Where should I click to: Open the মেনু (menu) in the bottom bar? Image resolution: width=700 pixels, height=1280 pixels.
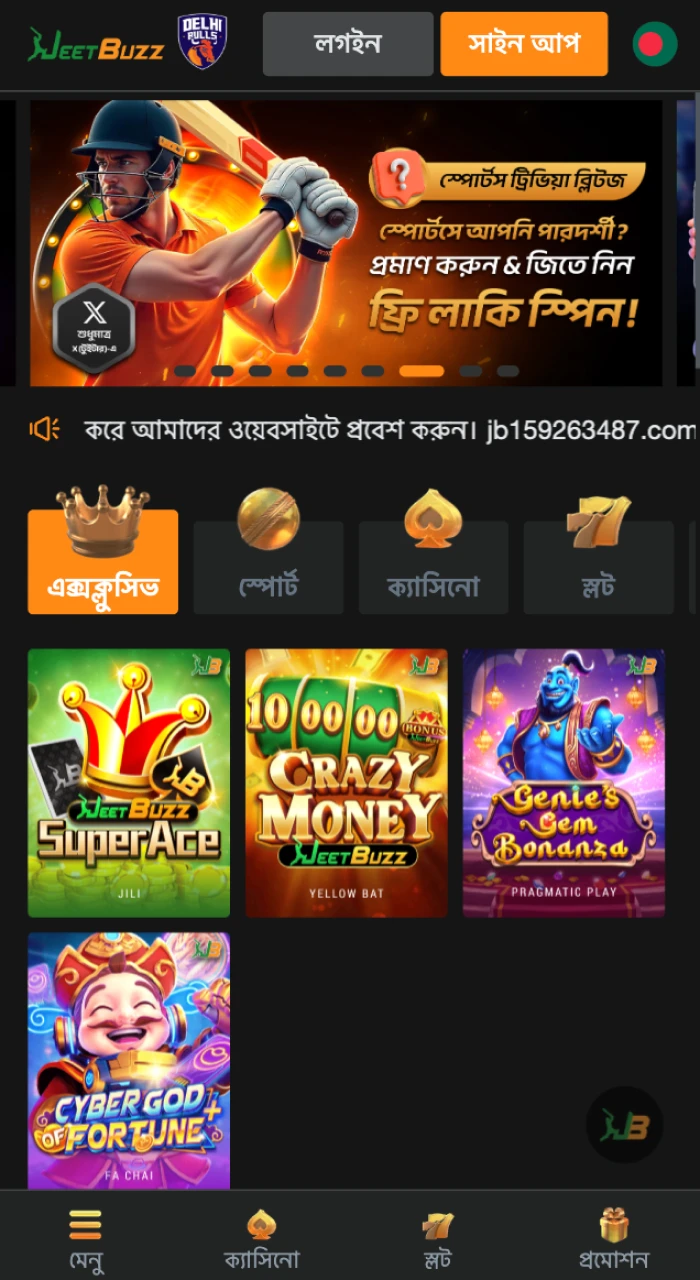(x=85, y=1237)
